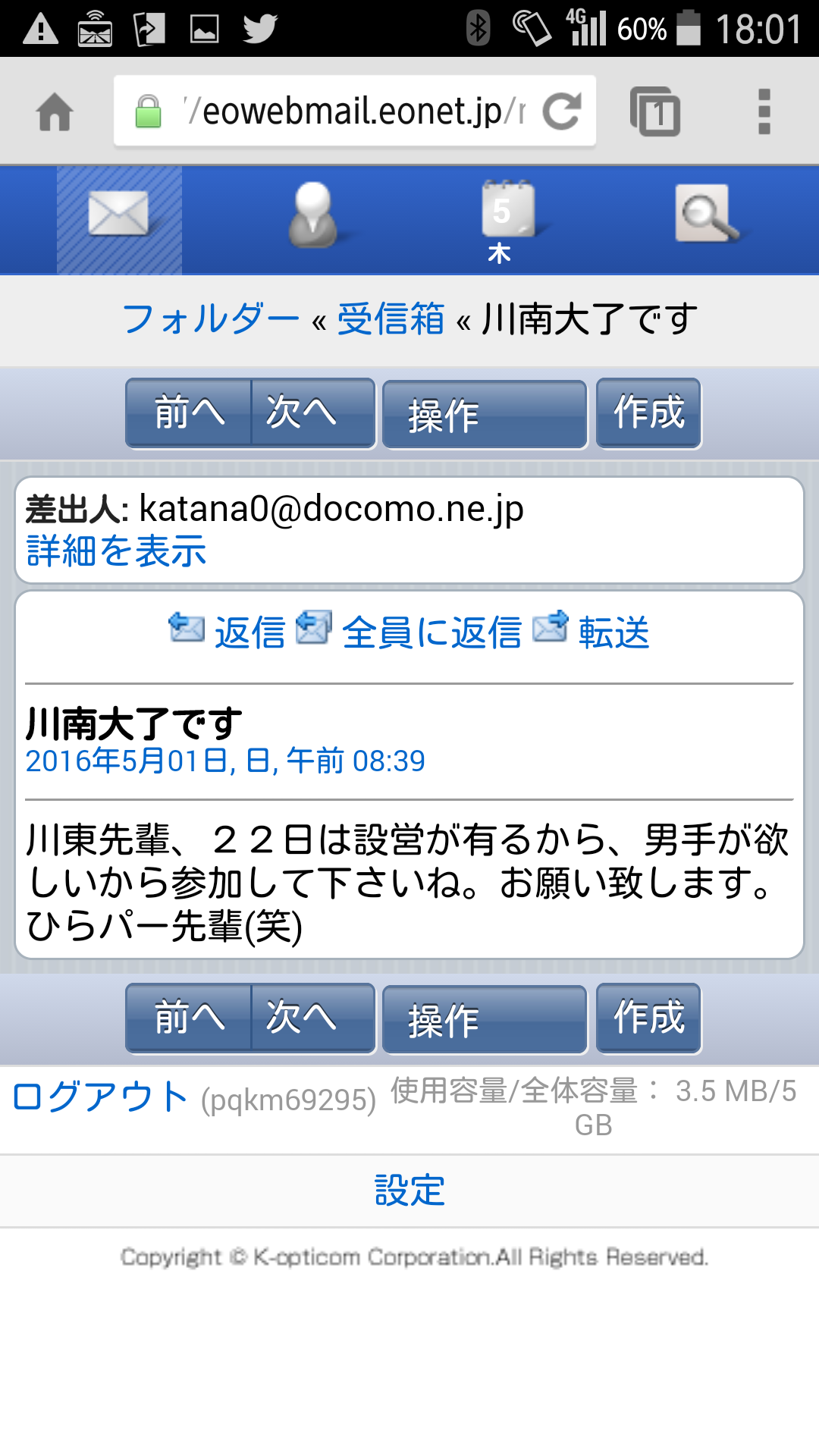This screenshot has width=819, height=1456.
Task: Return to the 受信箱 inbox
Action: 391,318
